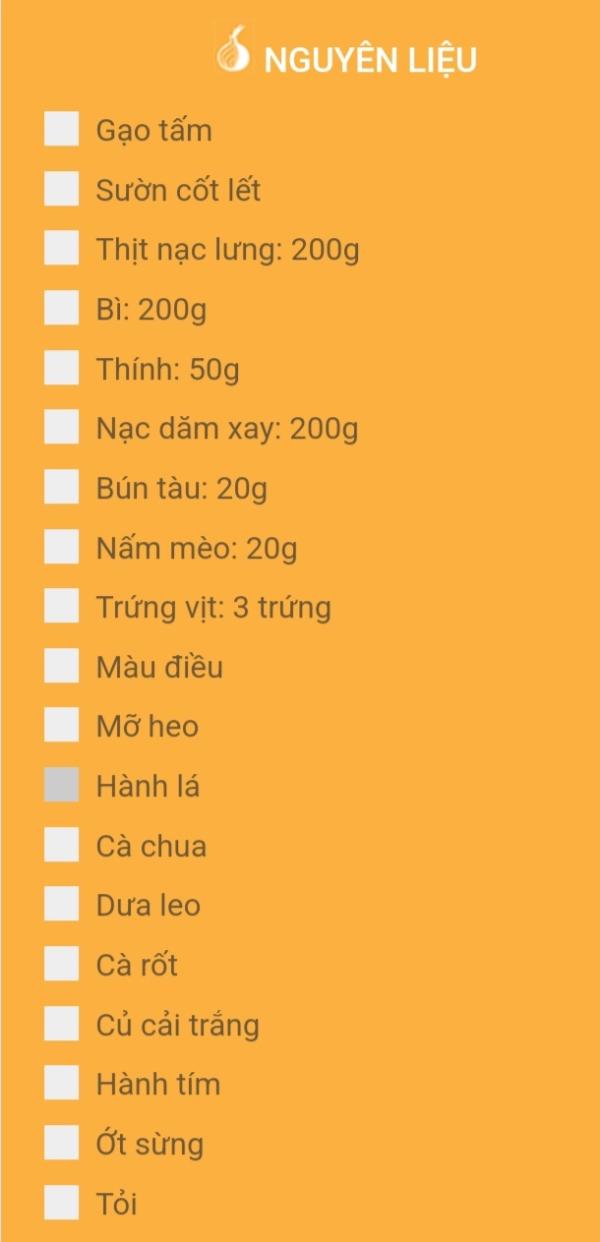This screenshot has height=1242, width=600.
Task: Mark Cà rốt as ready
Action: 61,964
